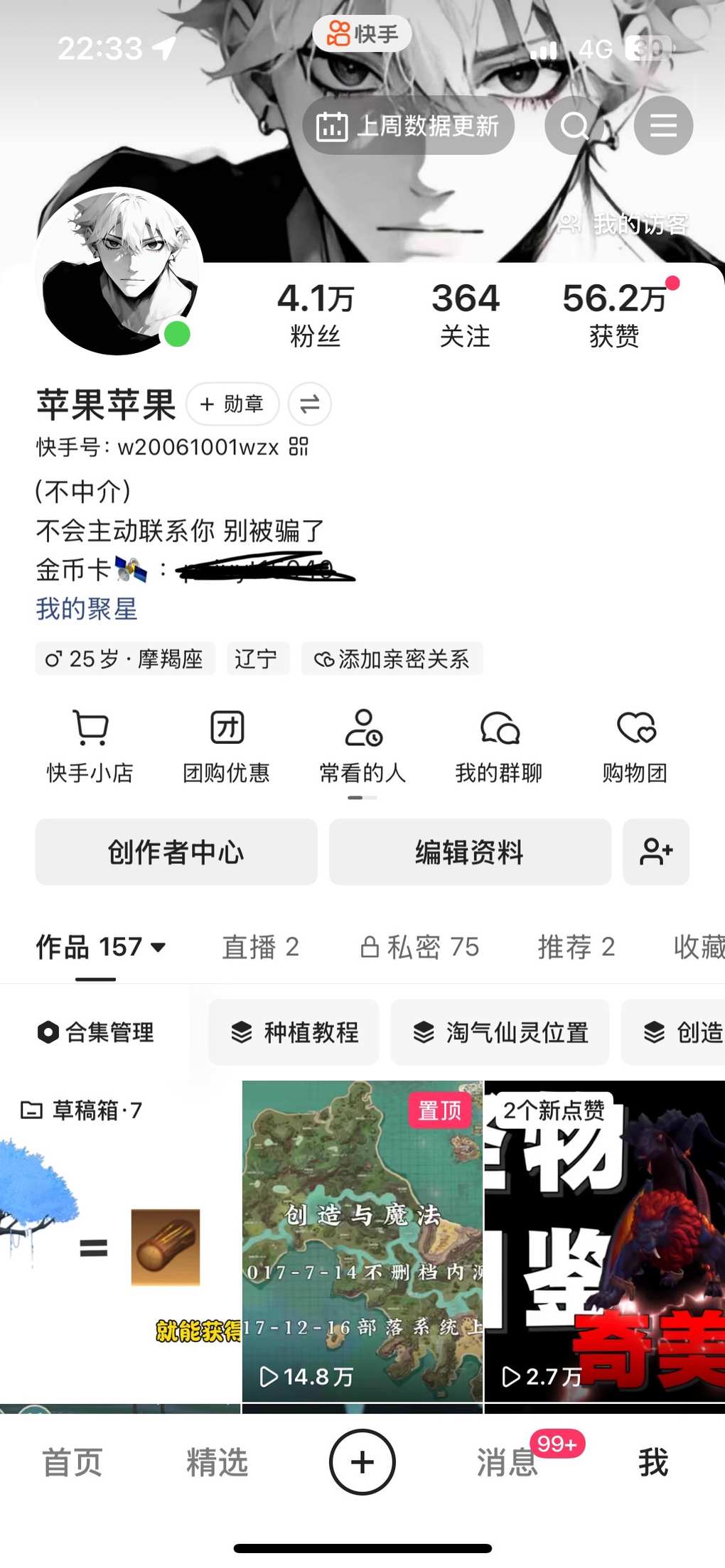Open the search magnifier icon

[574, 126]
